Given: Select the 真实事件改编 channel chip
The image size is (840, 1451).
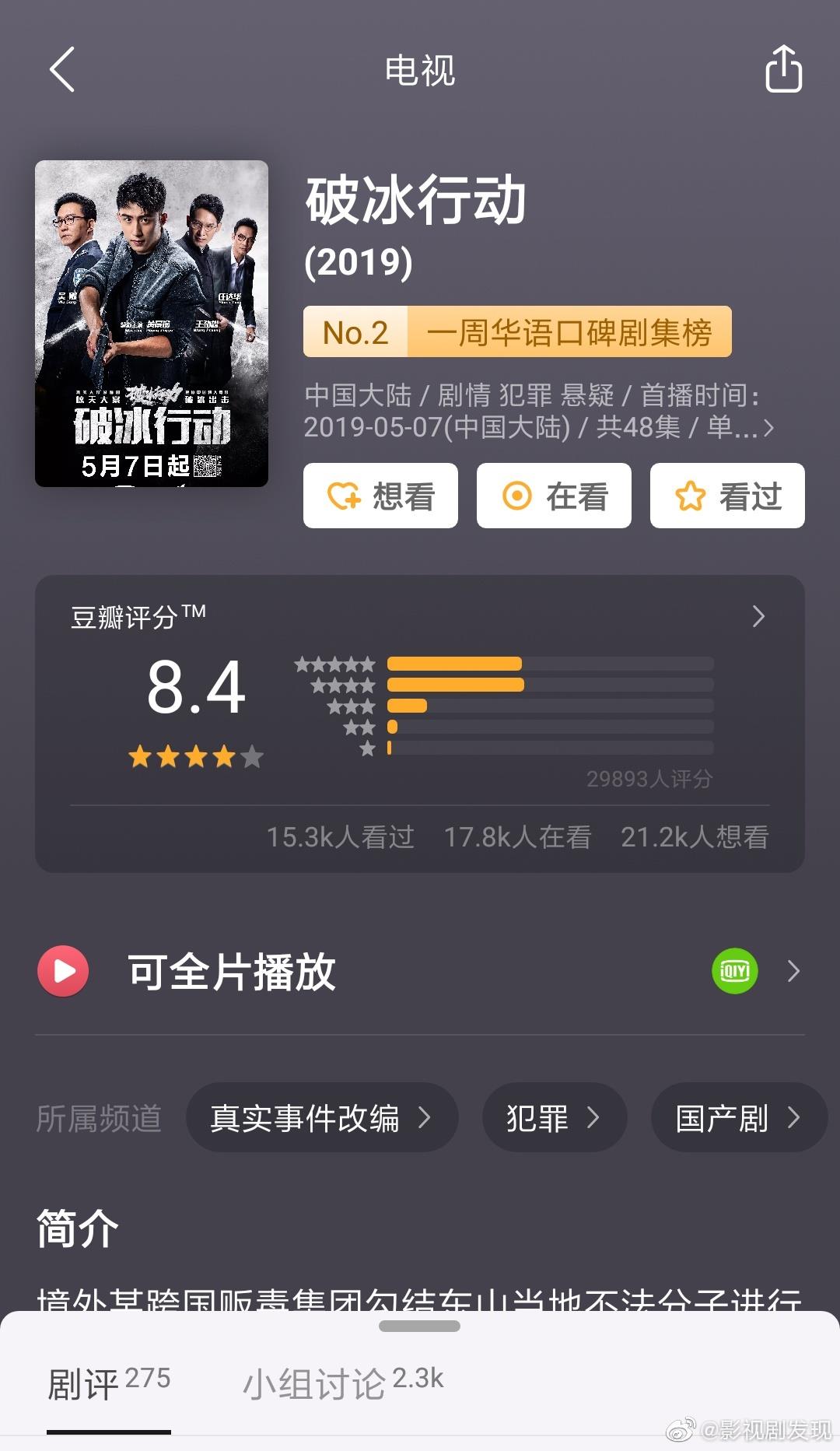Looking at the screenshot, I should pos(321,1118).
